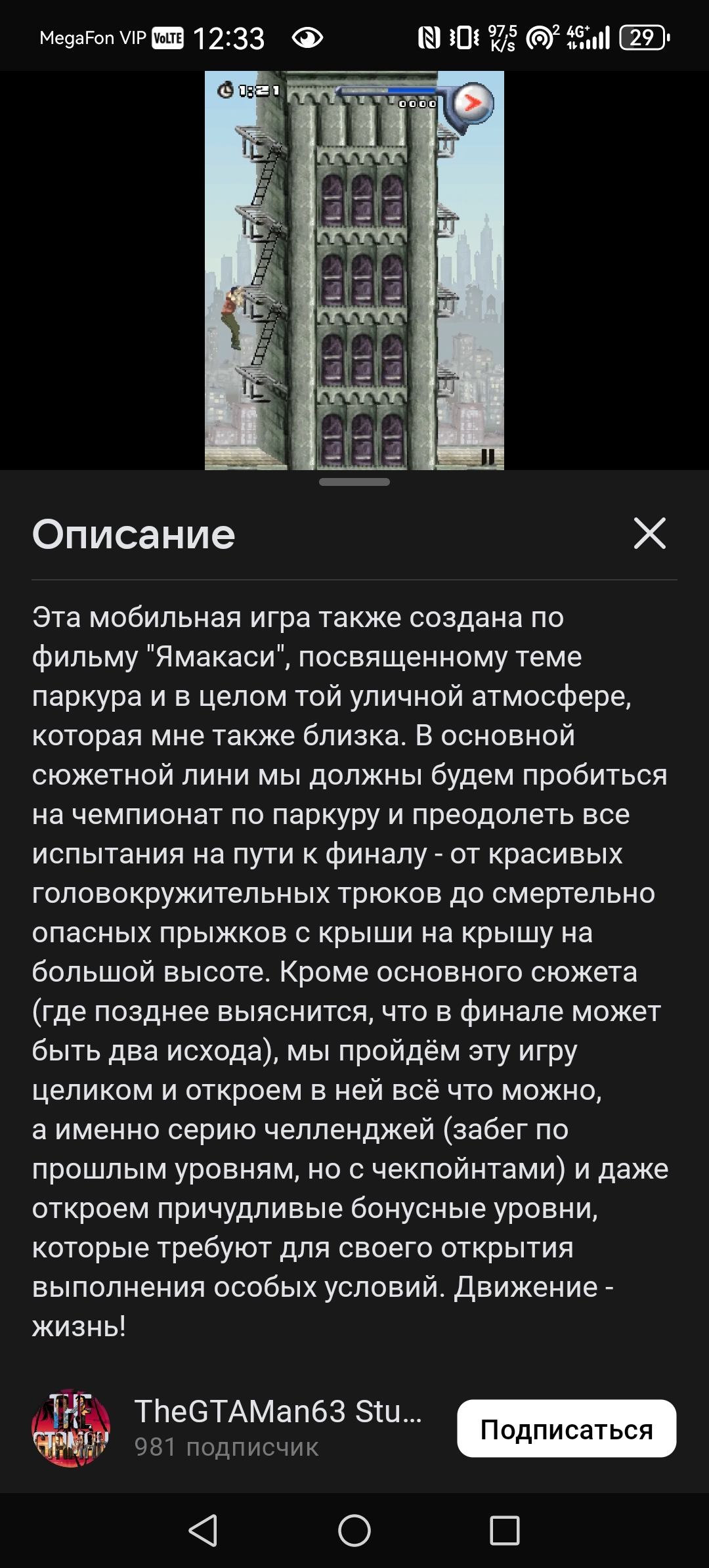Go to the home screen
709x1568 pixels.
coord(354,1531)
